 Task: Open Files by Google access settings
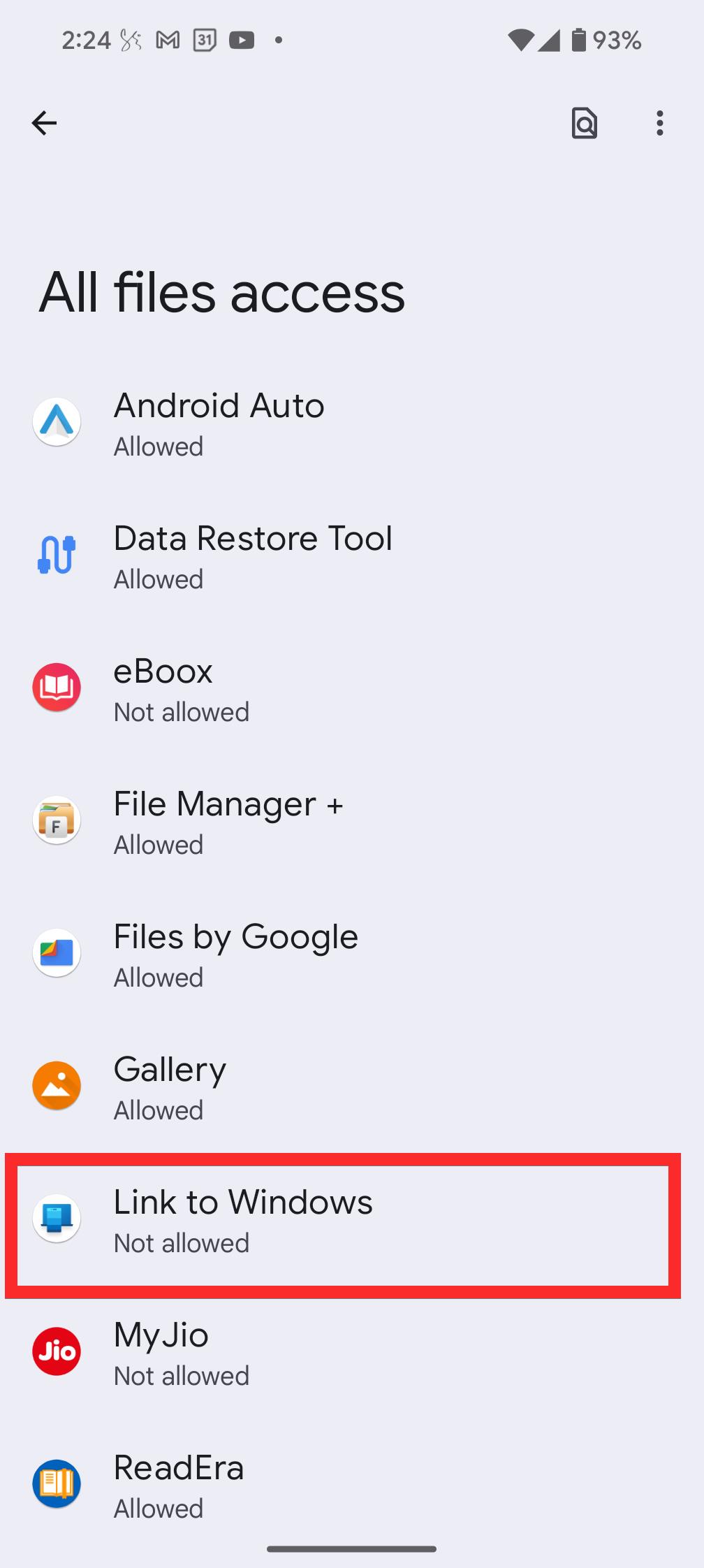(235, 954)
